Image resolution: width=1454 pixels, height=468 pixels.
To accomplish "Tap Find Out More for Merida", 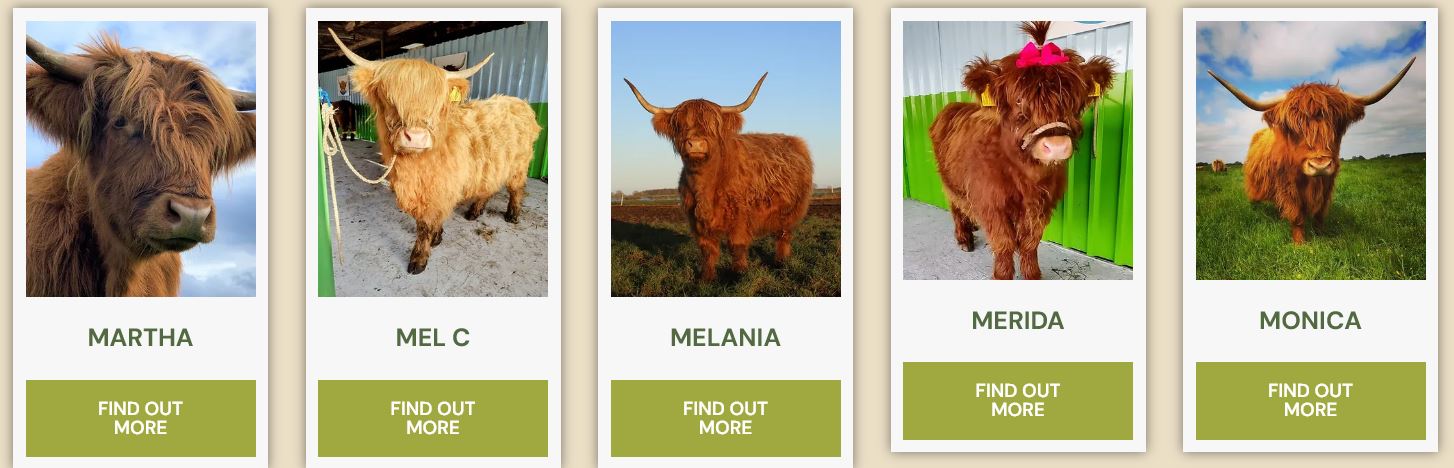I will [1018, 400].
